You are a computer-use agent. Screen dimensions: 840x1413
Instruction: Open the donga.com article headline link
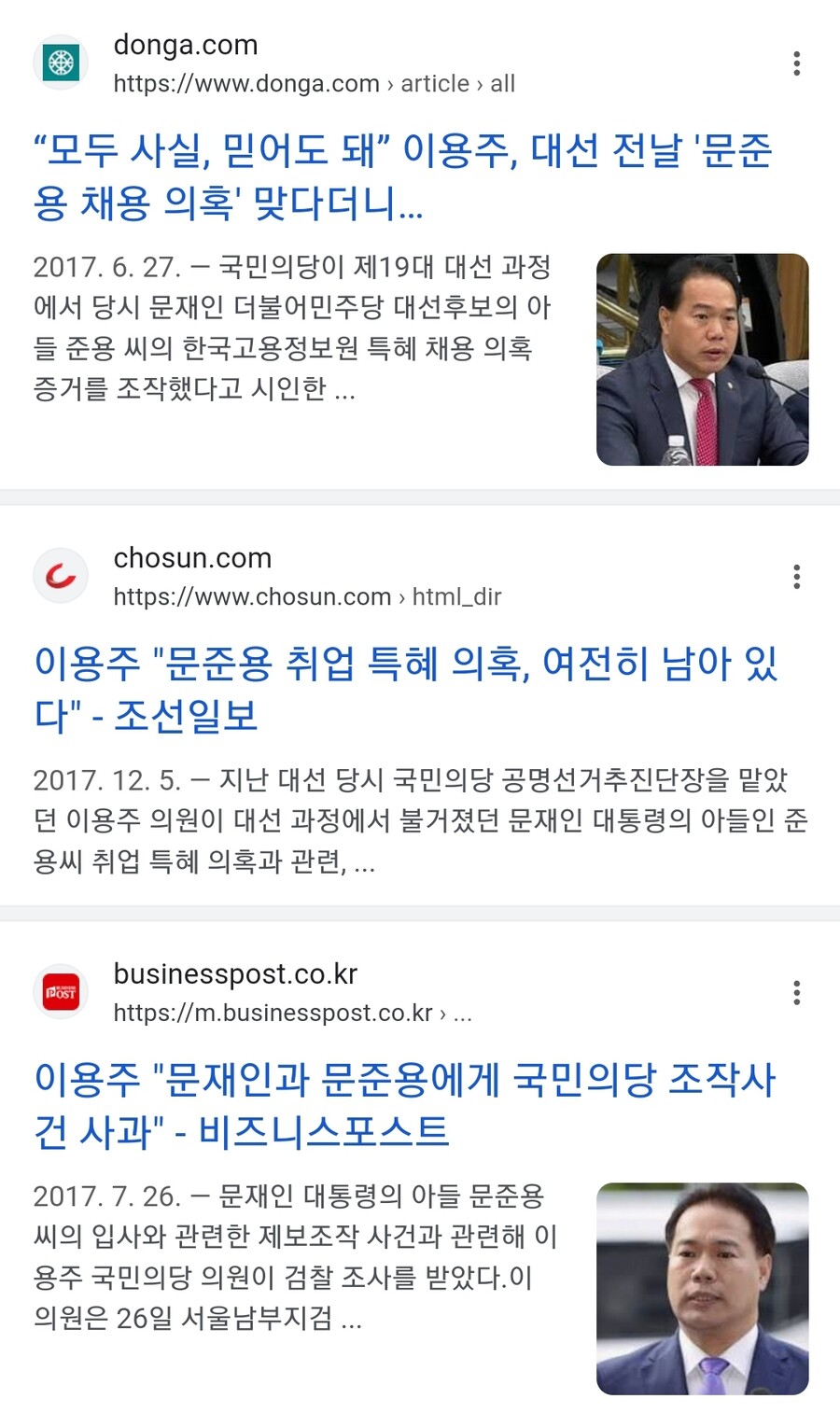click(x=401, y=176)
